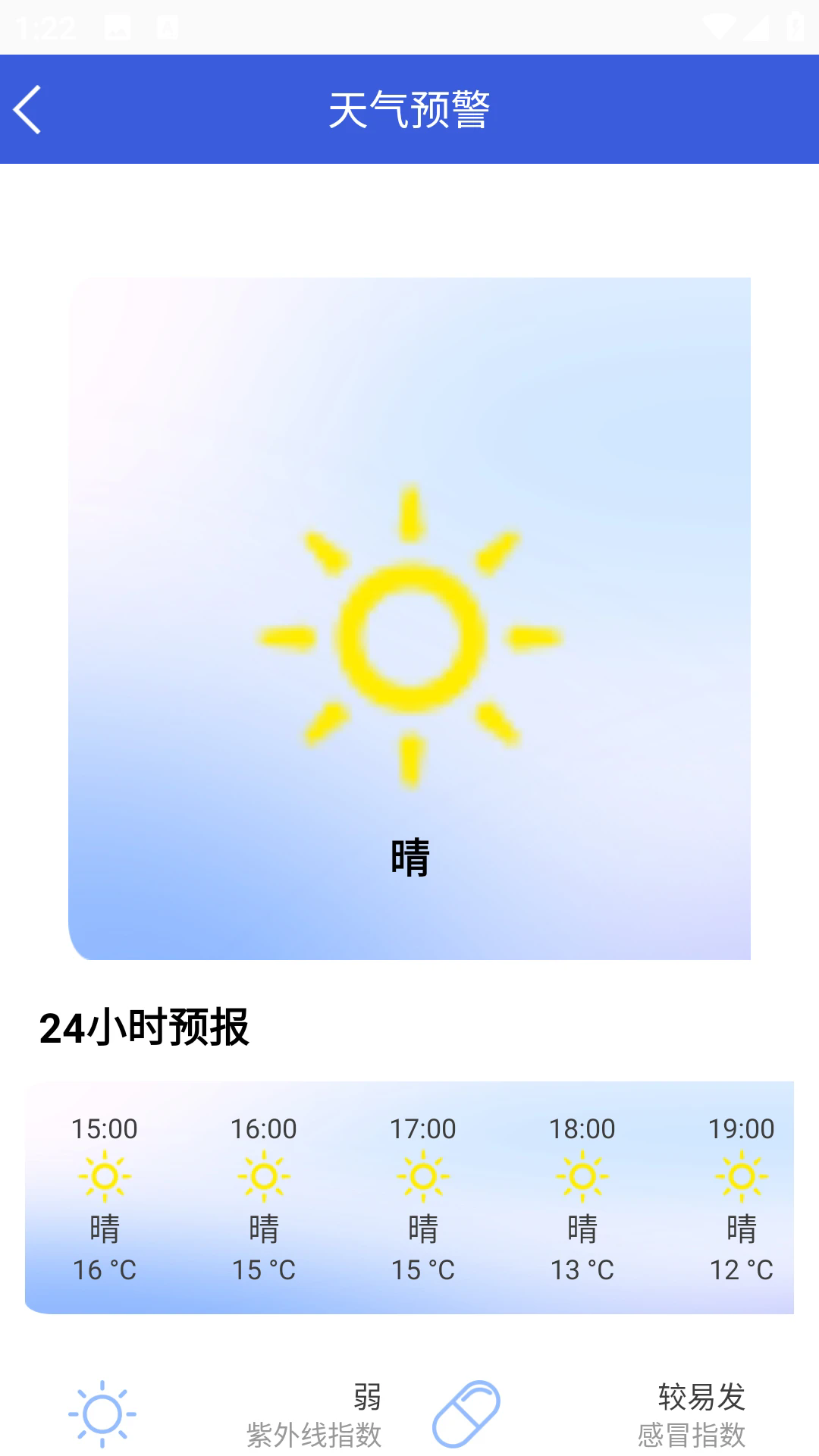The width and height of the screenshot is (819, 1456).
Task: Tap the 16:00 sunny weather icon
Action: [x=264, y=1176]
